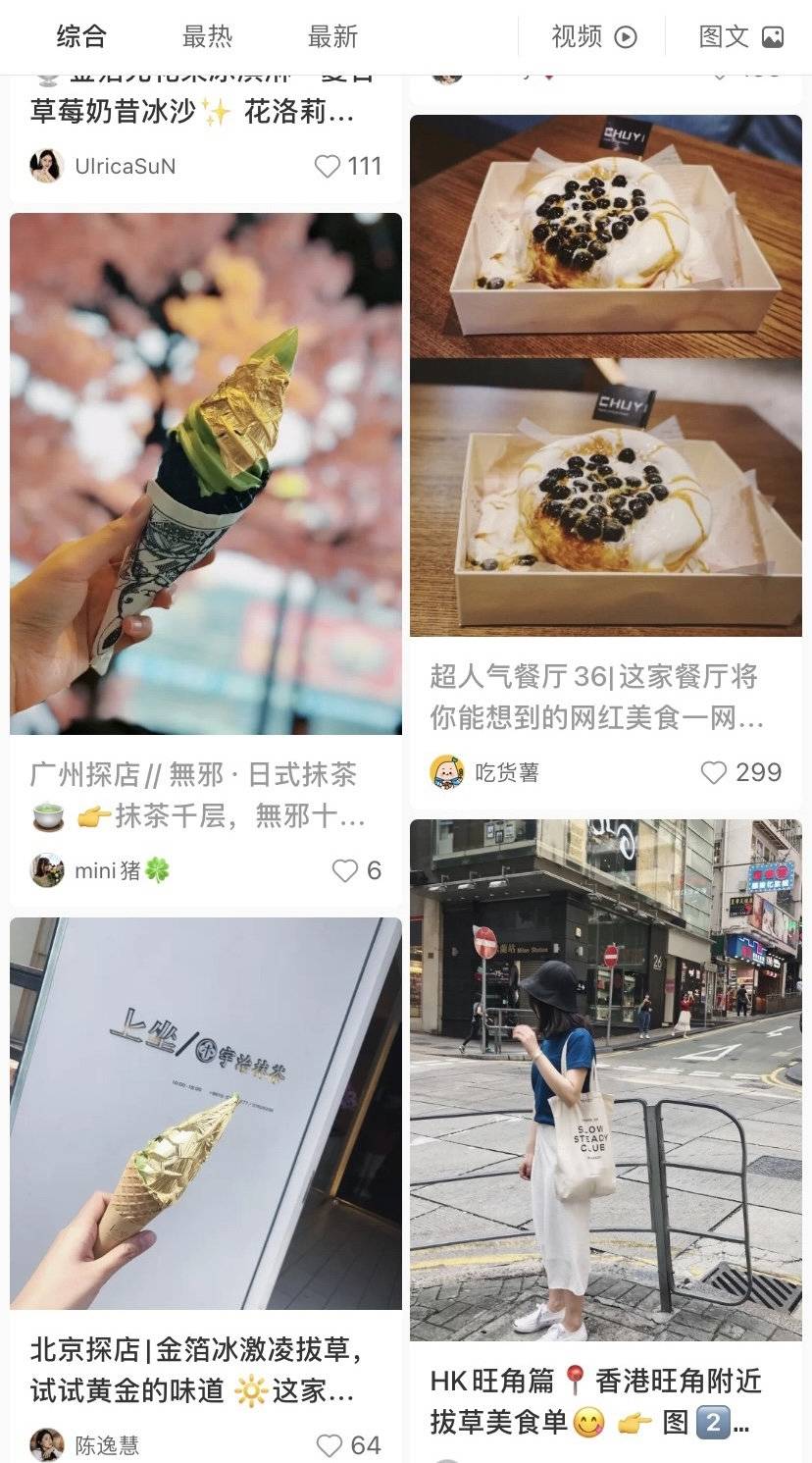Image resolution: width=812 pixels, height=1463 pixels.
Task: Filter results by 视频
Action: point(593,37)
